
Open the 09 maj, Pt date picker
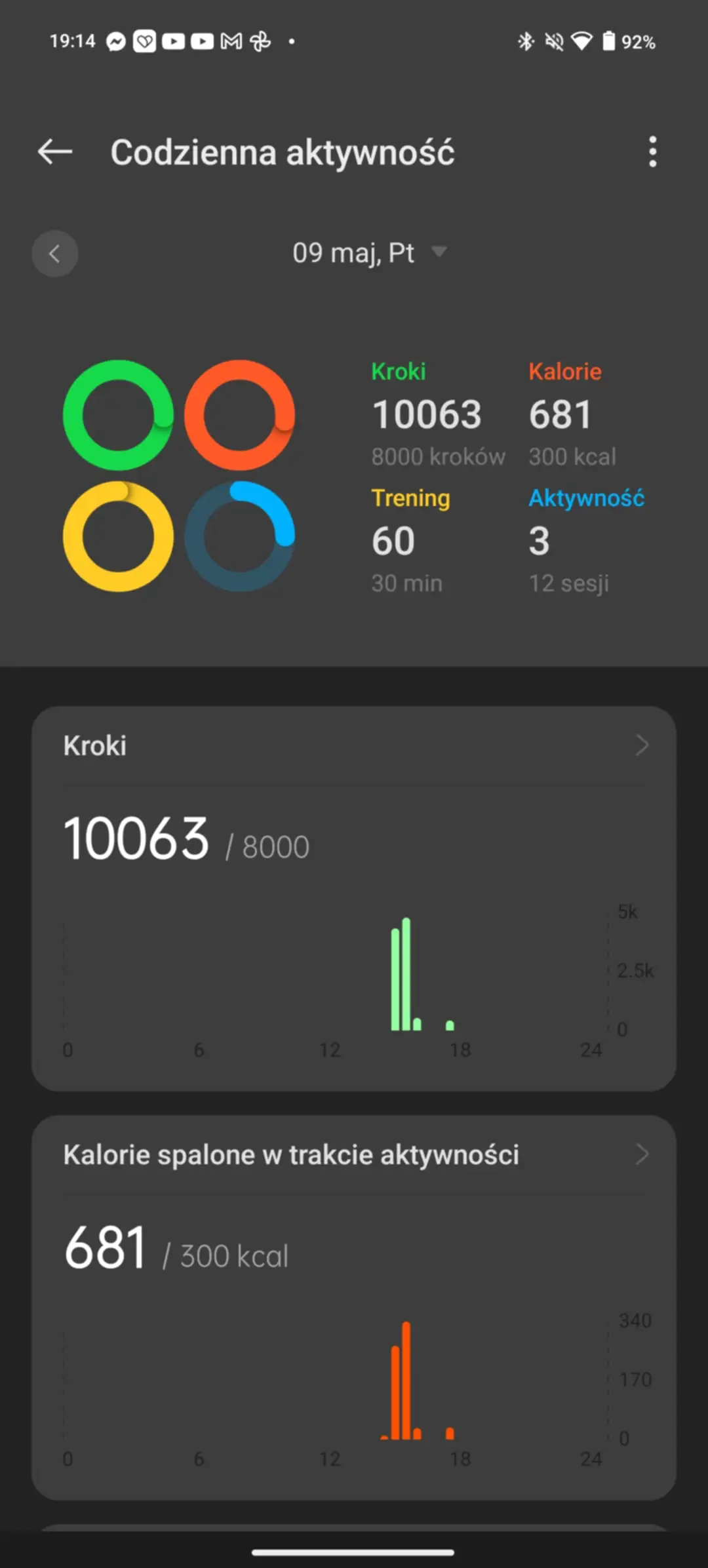click(369, 253)
